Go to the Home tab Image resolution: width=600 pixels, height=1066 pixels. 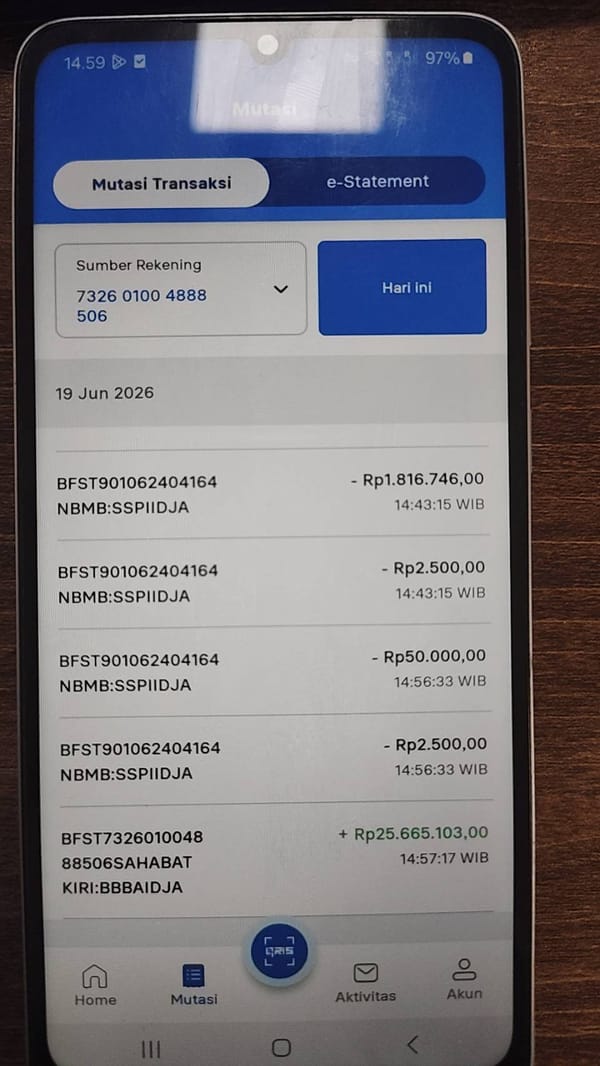click(x=95, y=985)
